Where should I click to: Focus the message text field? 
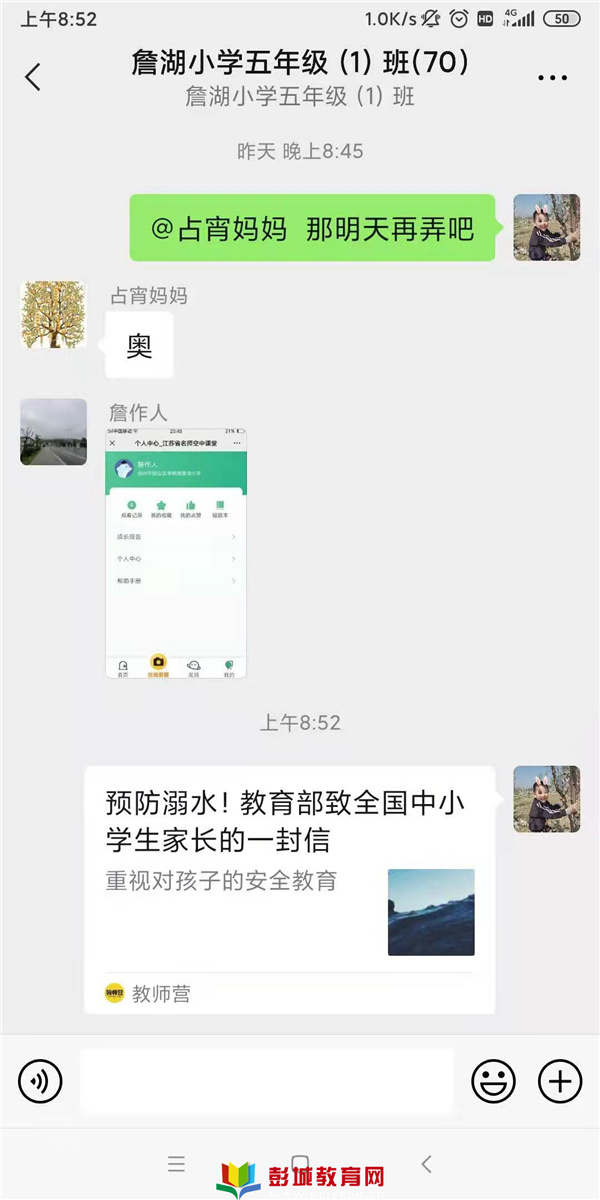tap(266, 1081)
